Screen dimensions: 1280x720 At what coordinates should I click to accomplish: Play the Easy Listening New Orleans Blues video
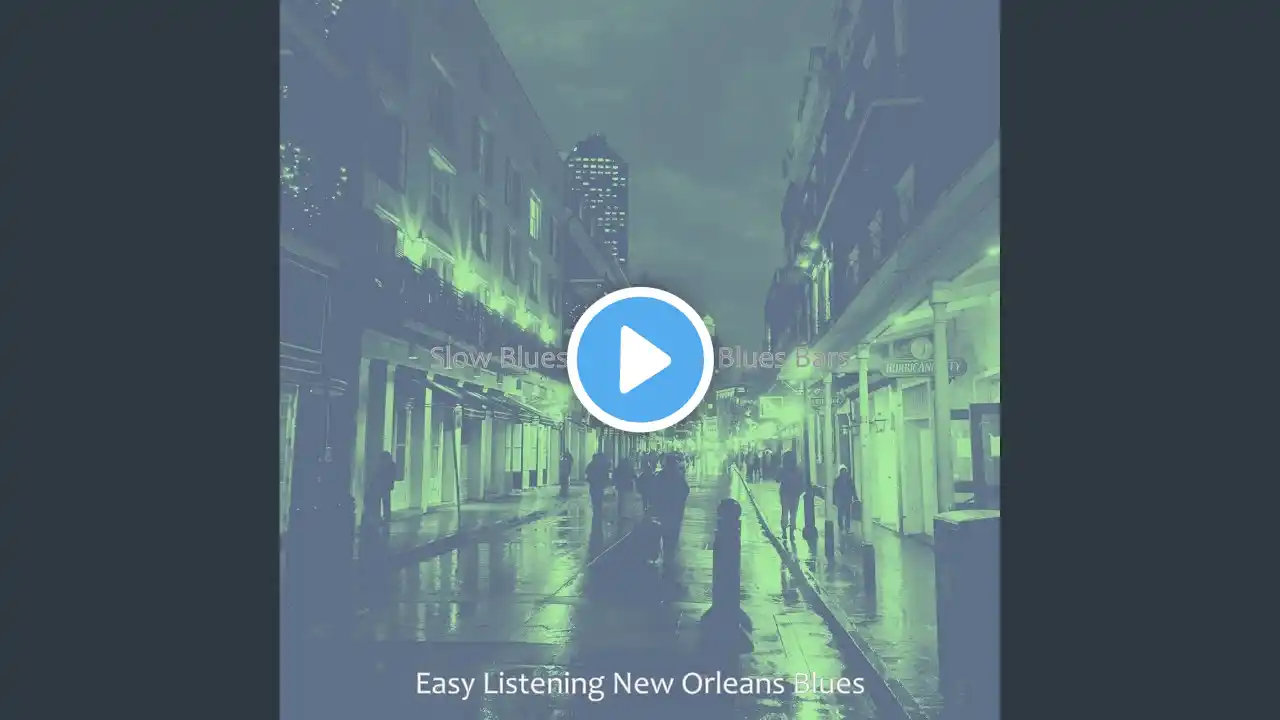pyautogui.click(x=640, y=359)
